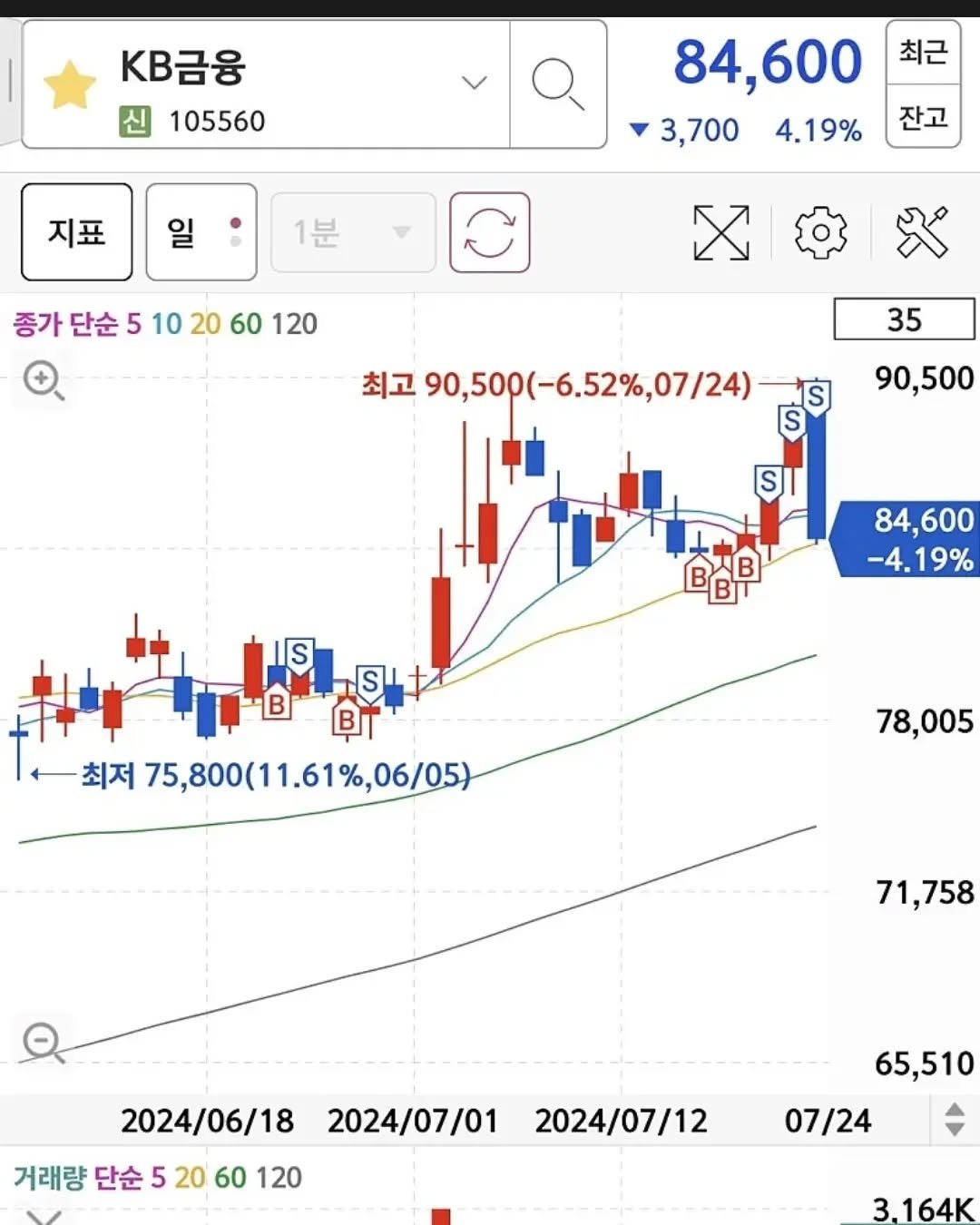Open the 최근 recent stocks list
The width and height of the screenshot is (980, 1225).
923,53
